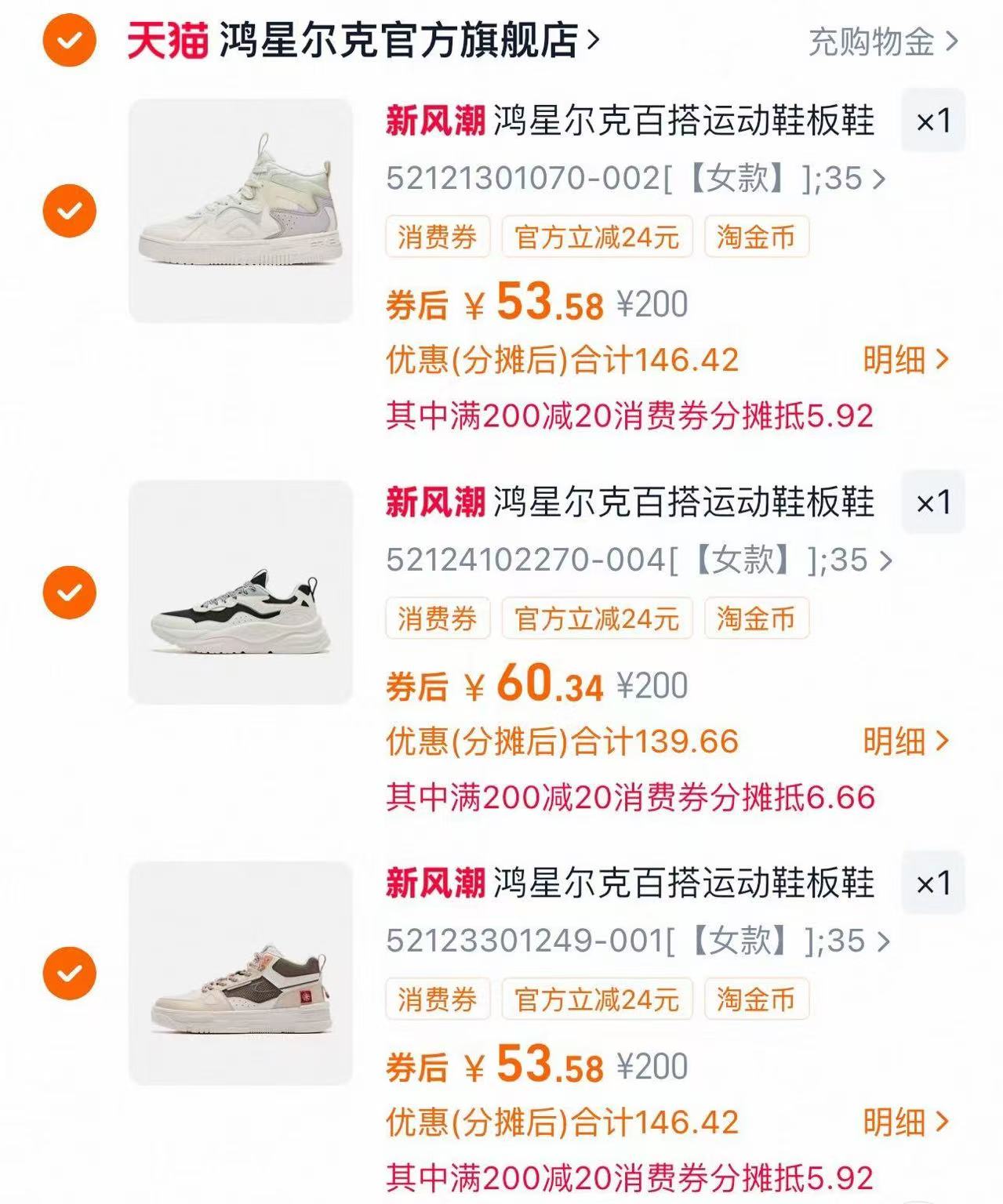Tap the 淘金币 tag on the third item

click(757, 999)
